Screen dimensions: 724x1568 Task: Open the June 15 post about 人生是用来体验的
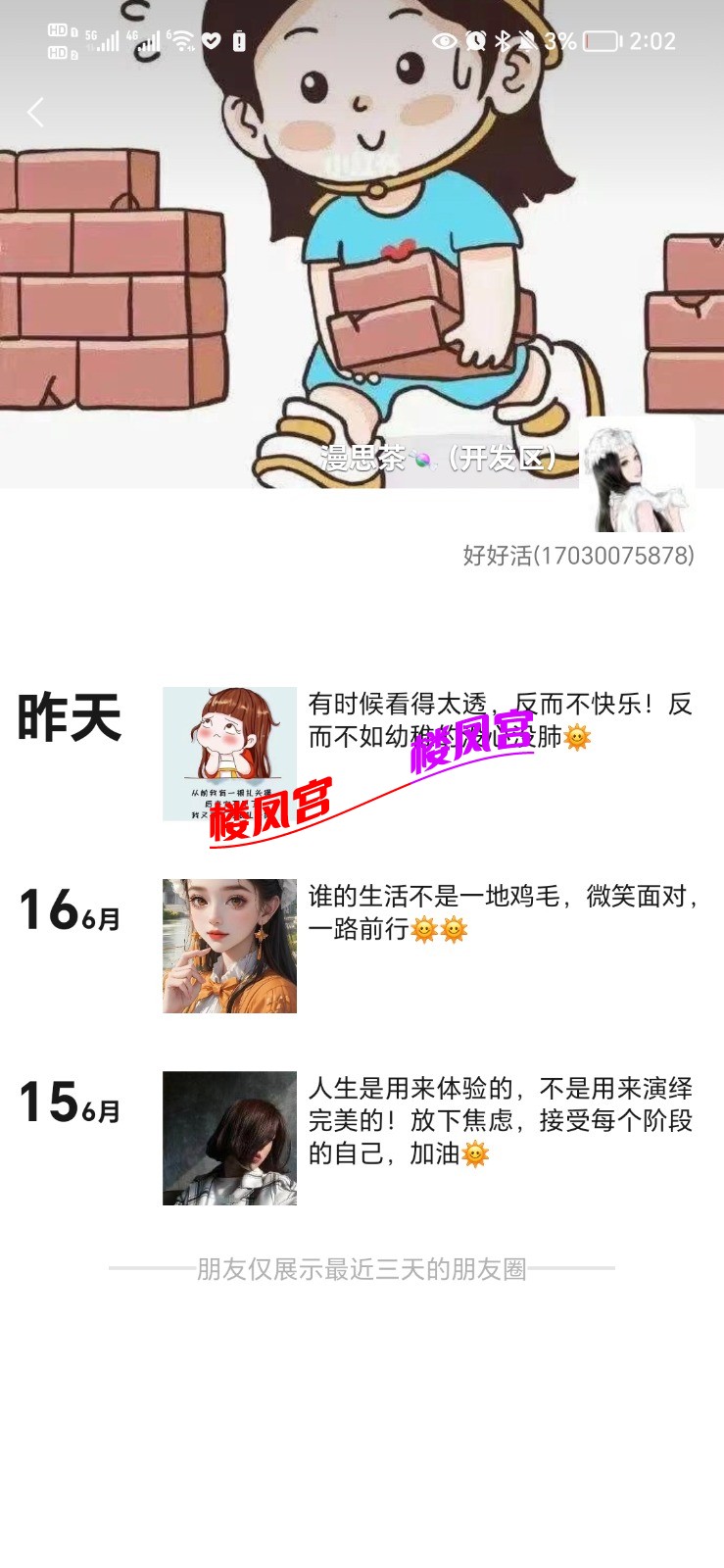[x=500, y=1120]
